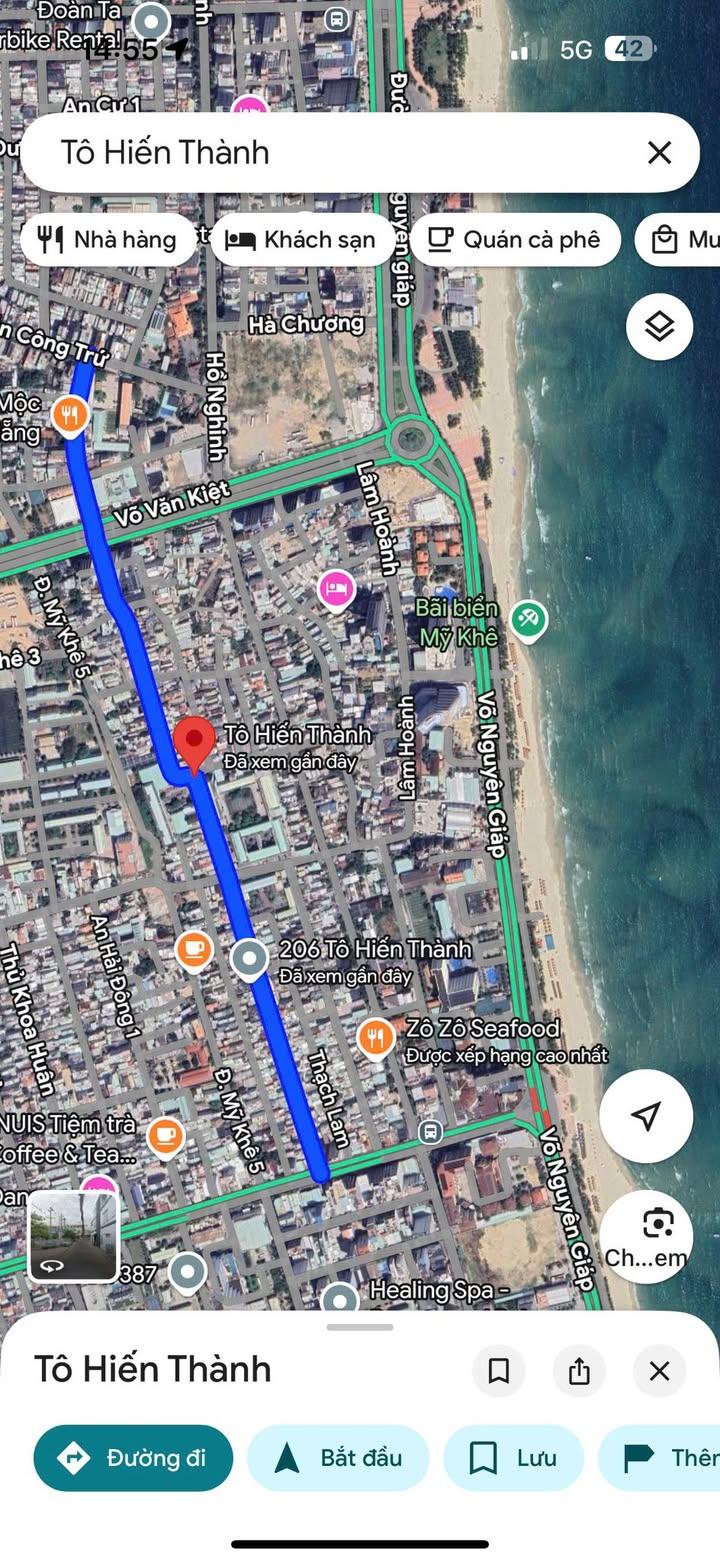This screenshot has width=720, height=1562.
Task: Close the Tô Hiến Thành place sheet
Action: pos(659,1370)
